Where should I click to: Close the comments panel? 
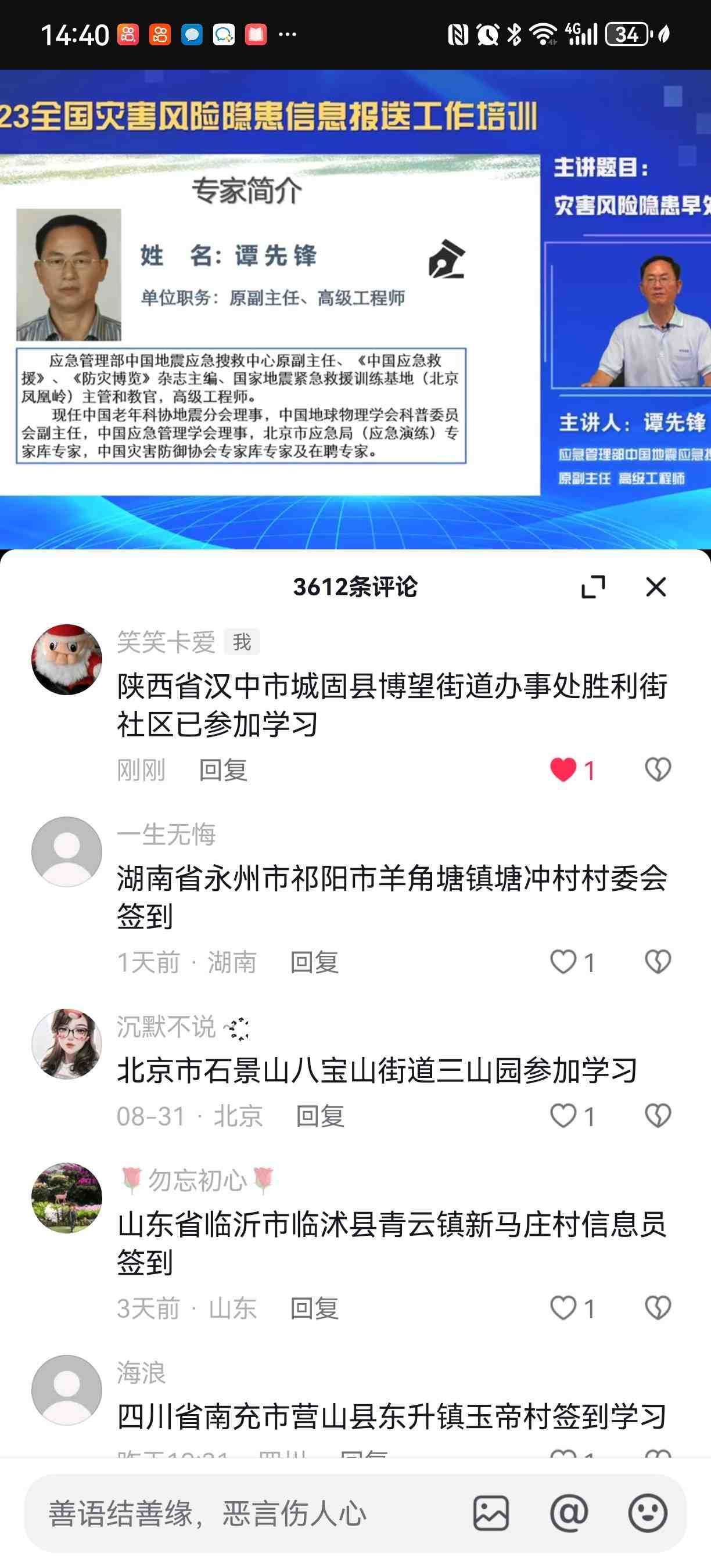pos(656,587)
